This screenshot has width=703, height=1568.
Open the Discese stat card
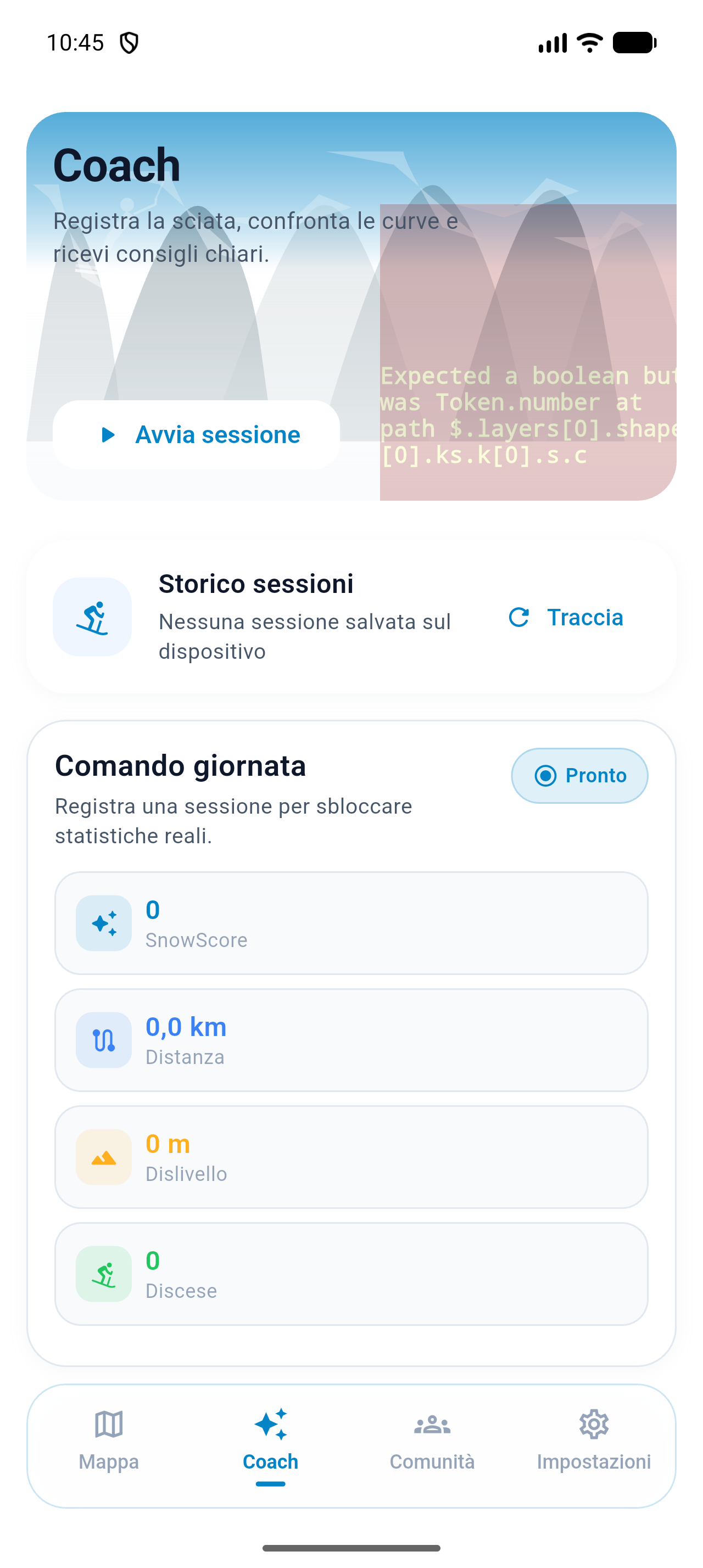[351, 1274]
